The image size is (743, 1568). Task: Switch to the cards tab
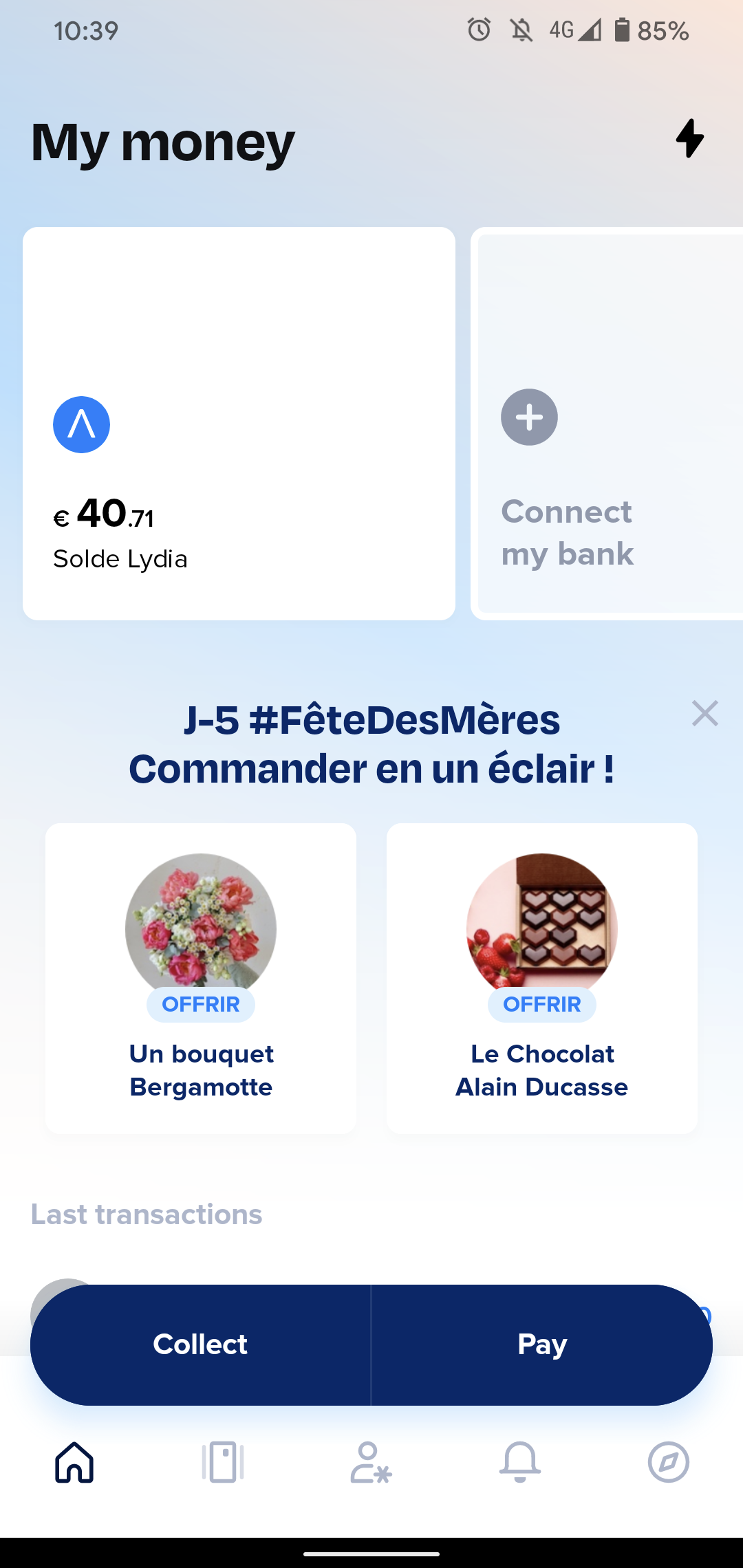pos(223,1462)
